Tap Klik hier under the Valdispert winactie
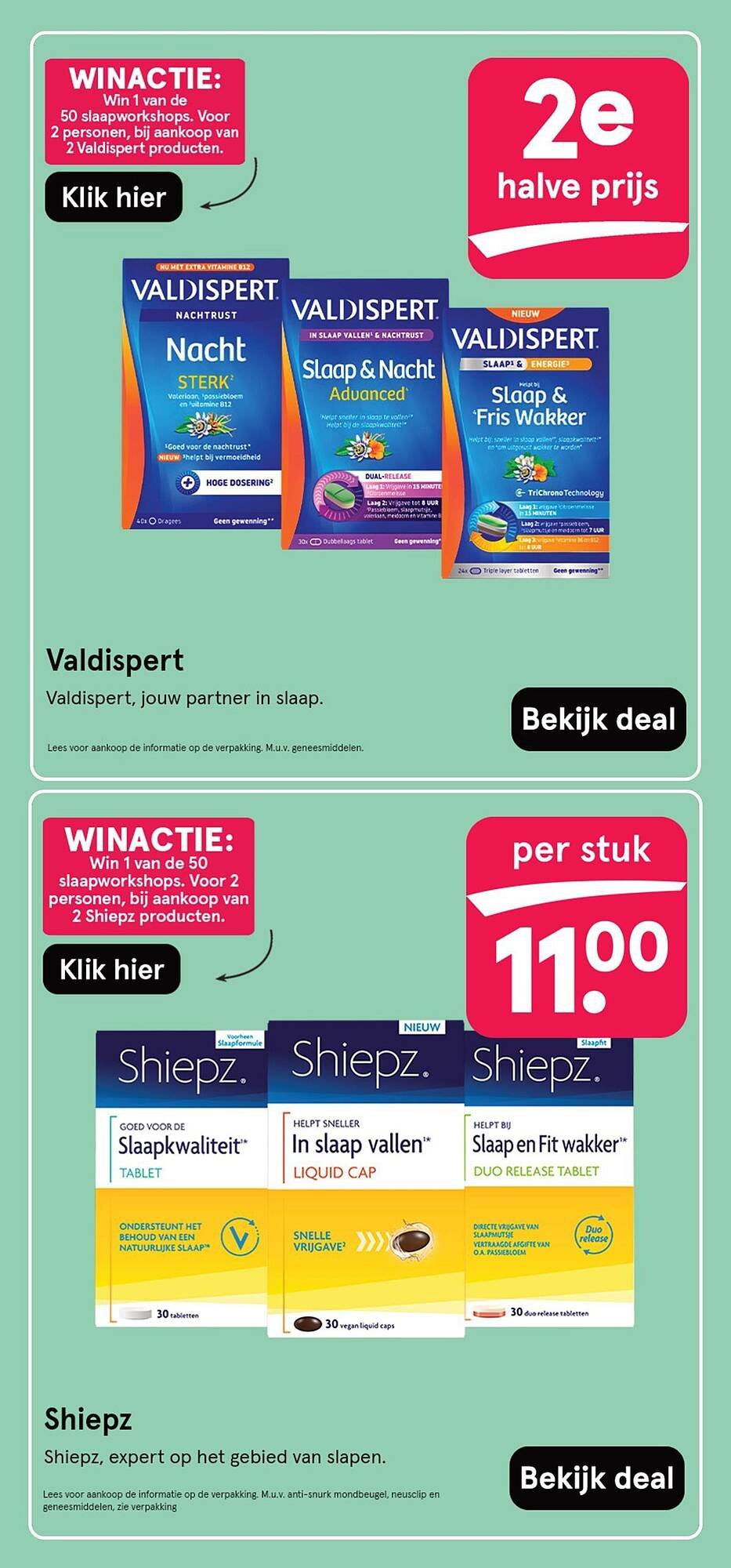This screenshot has width=731, height=1568. click(x=114, y=197)
